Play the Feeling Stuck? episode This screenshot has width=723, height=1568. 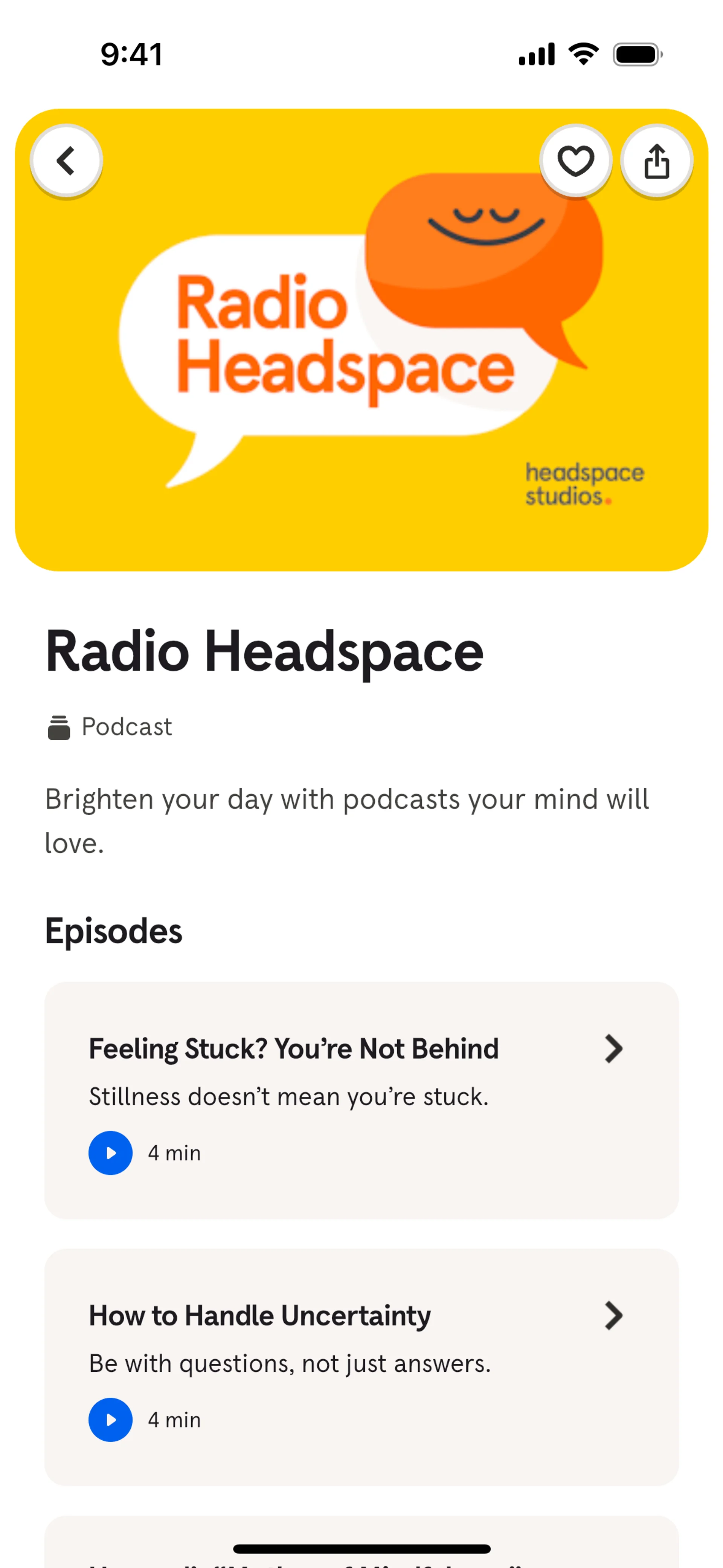(111, 1152)
